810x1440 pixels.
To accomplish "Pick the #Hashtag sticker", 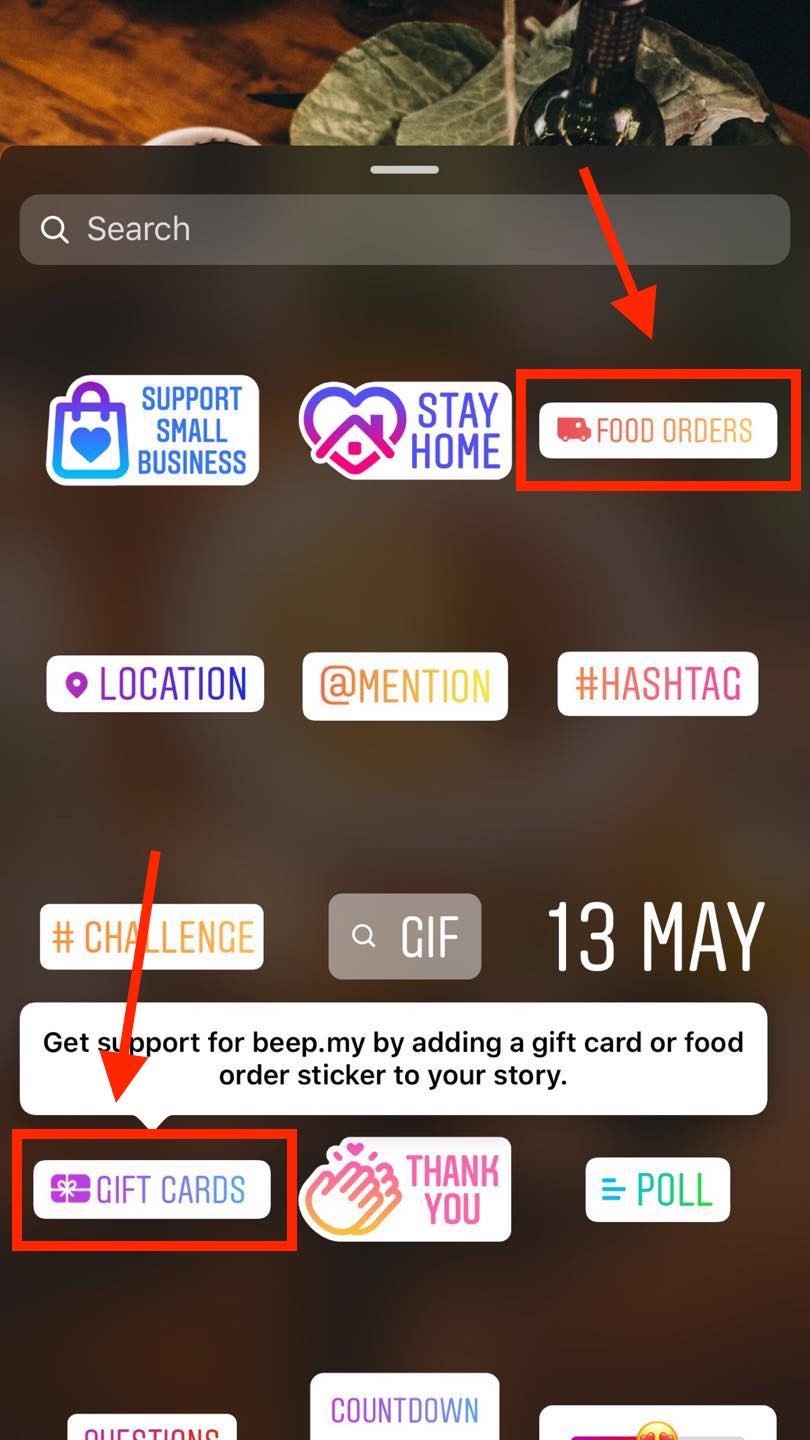I will (657, 684).
